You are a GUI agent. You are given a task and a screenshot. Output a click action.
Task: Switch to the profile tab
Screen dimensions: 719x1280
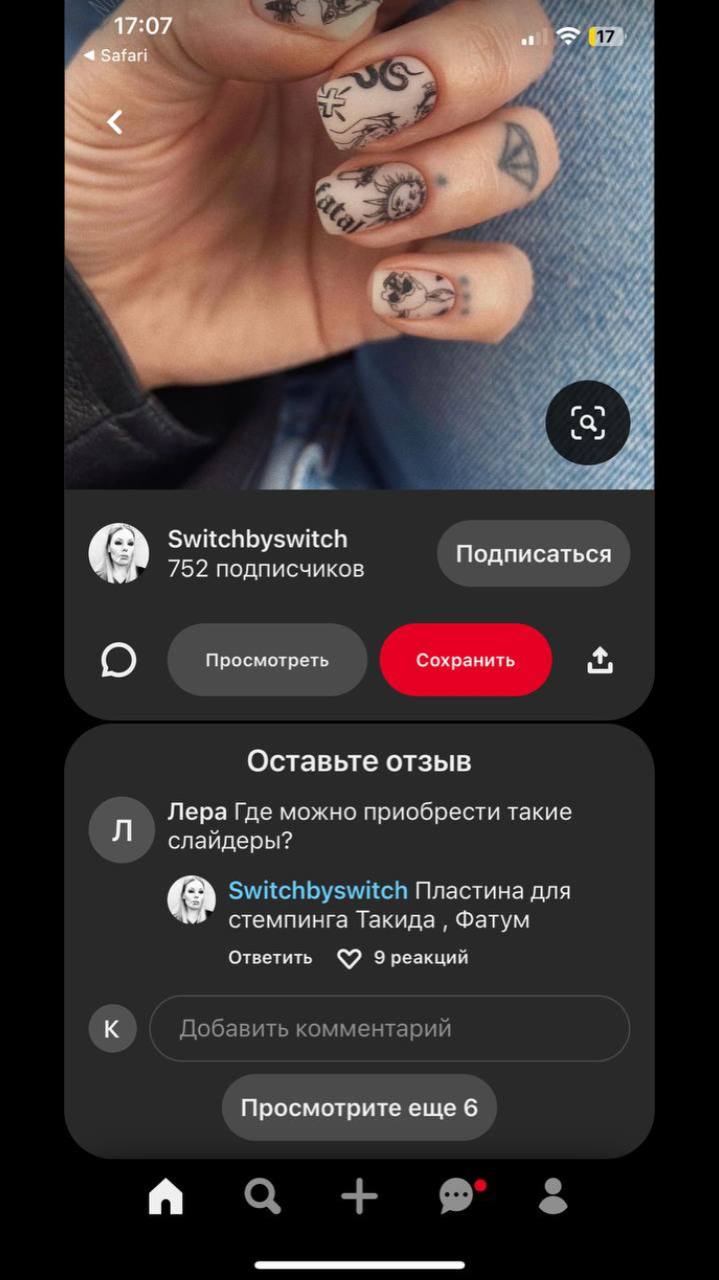click(x=553, y=1195)
